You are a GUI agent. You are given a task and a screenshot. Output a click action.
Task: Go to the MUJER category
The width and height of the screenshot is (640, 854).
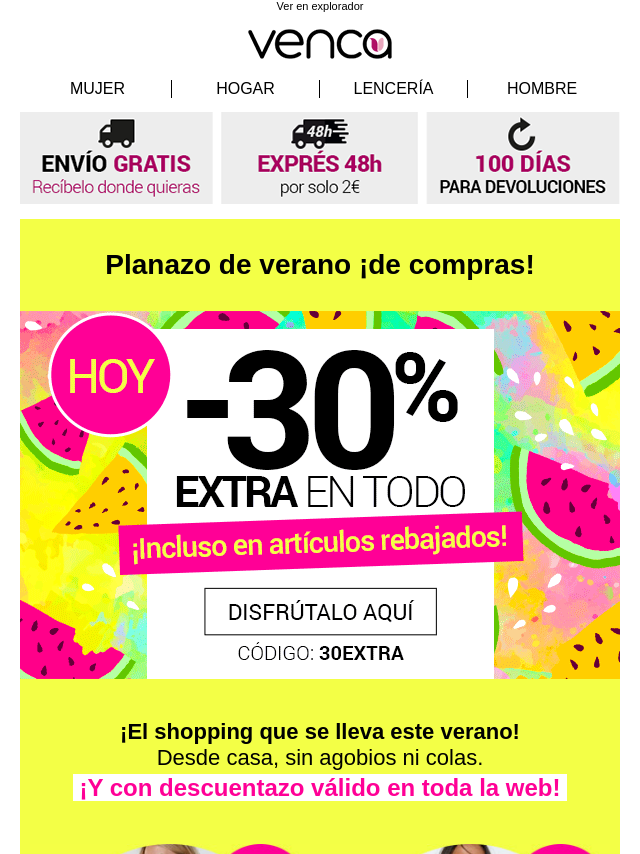(x=97, y=89)
